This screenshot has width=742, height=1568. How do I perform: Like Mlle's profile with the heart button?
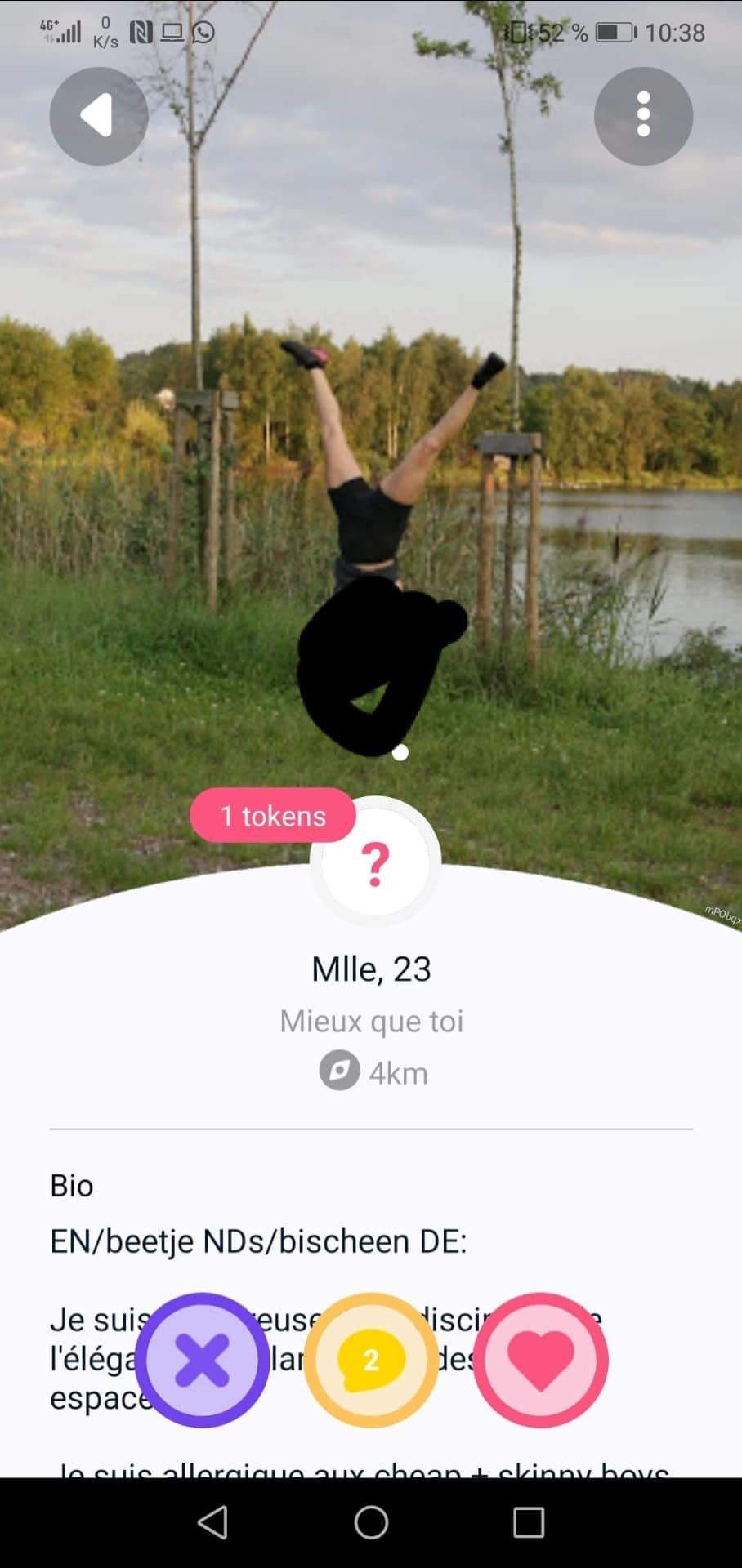coord(540,1360)
